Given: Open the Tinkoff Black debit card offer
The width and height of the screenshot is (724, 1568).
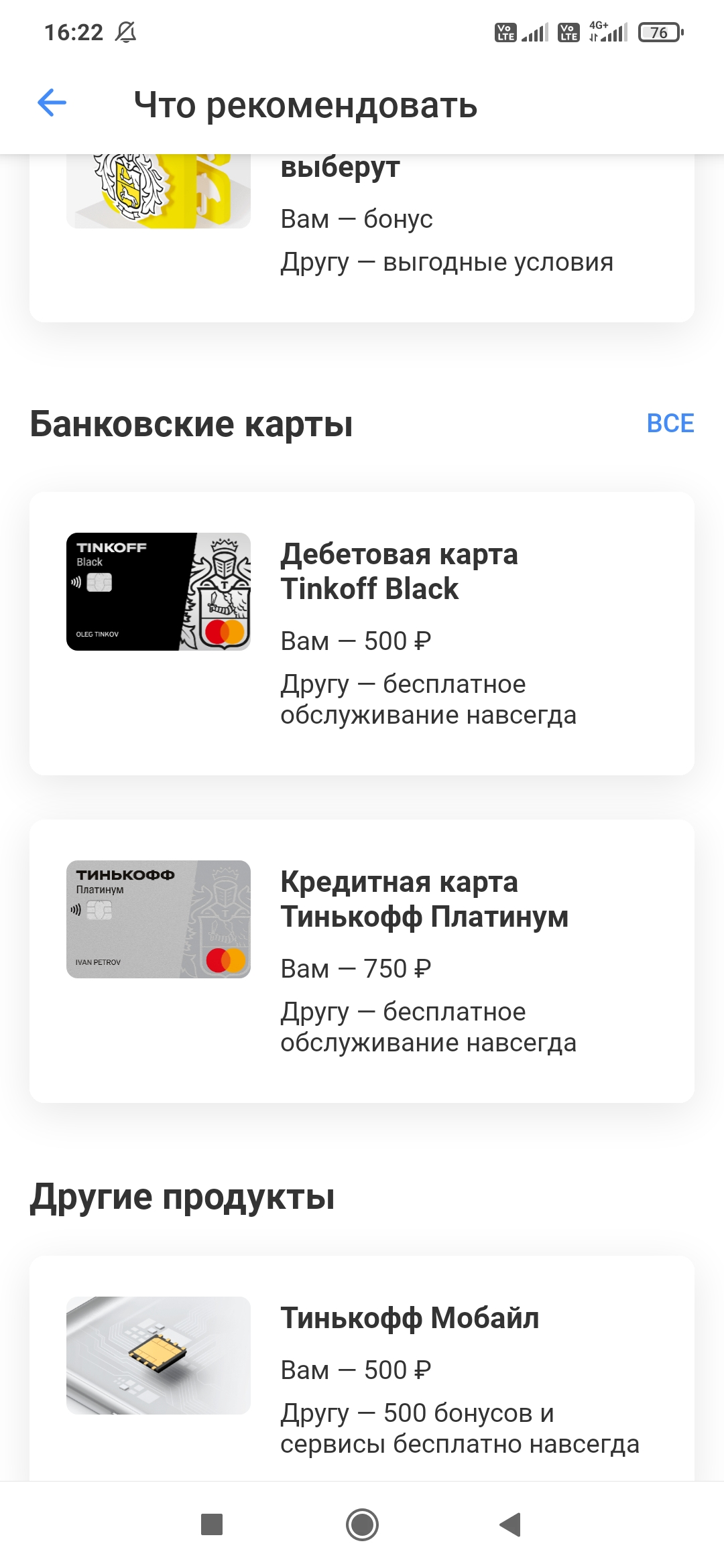Looking at the screenshot, I should [362, 634].
